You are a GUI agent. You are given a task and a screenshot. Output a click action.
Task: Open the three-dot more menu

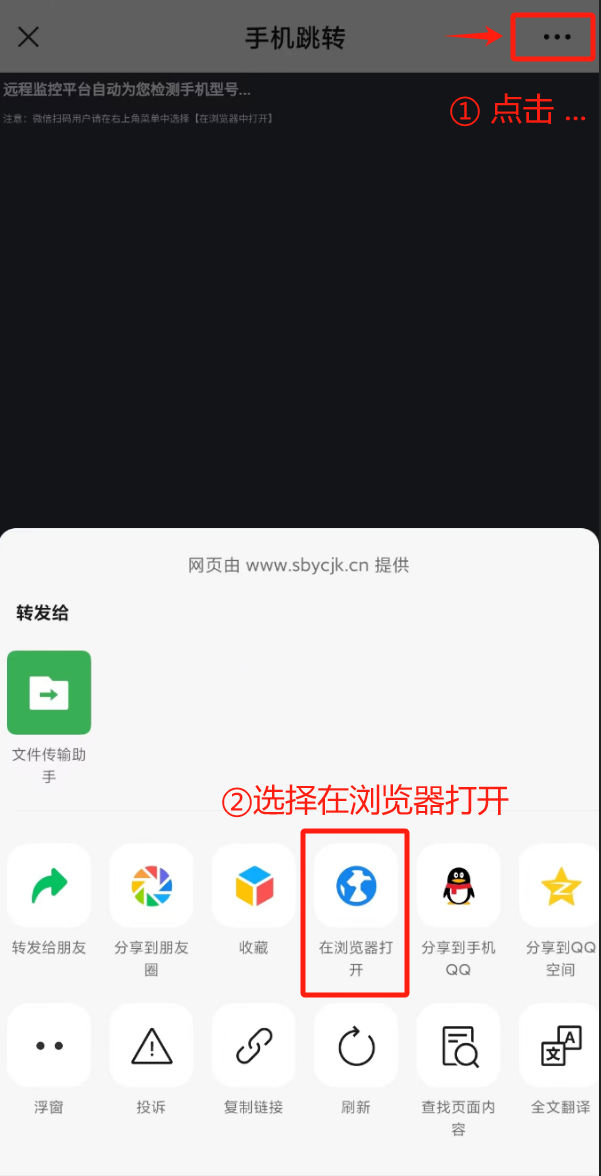[556, 37]
